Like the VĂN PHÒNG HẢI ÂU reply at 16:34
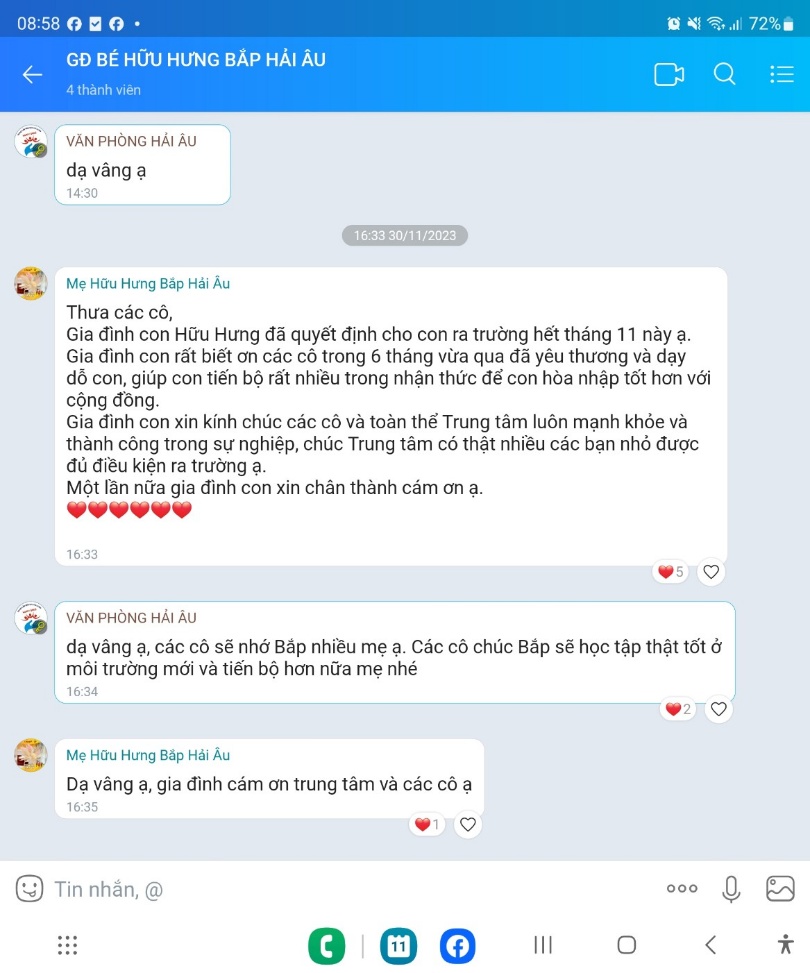Viewport: 810px width, 973px height. click(x=718, y=709)
